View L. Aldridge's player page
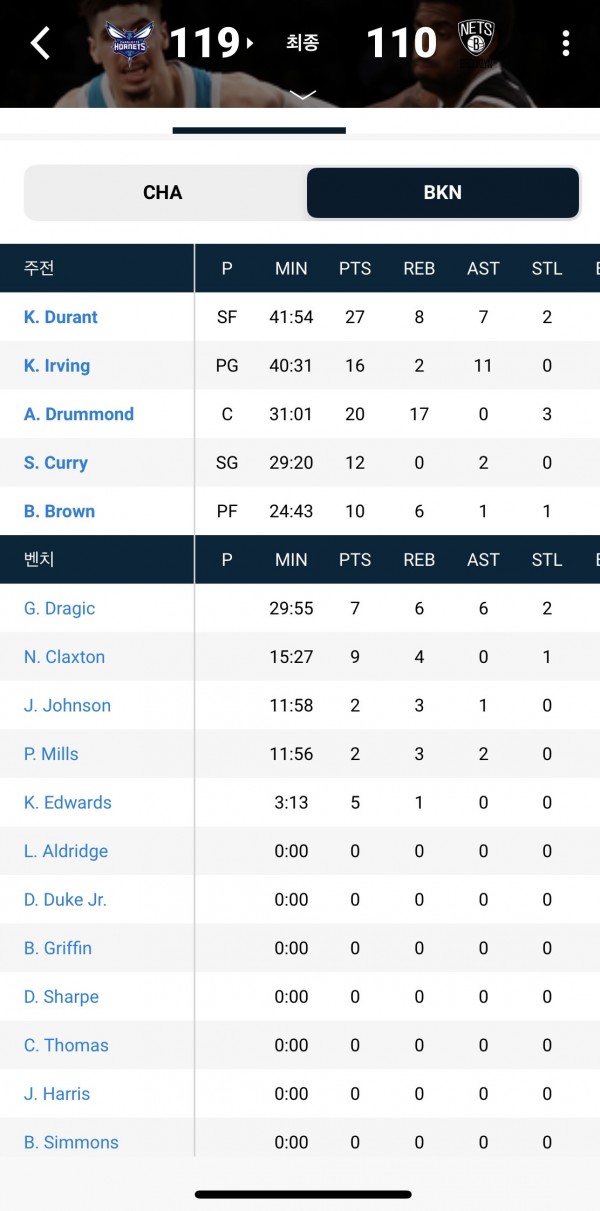600x1211 pixels. 66,851
